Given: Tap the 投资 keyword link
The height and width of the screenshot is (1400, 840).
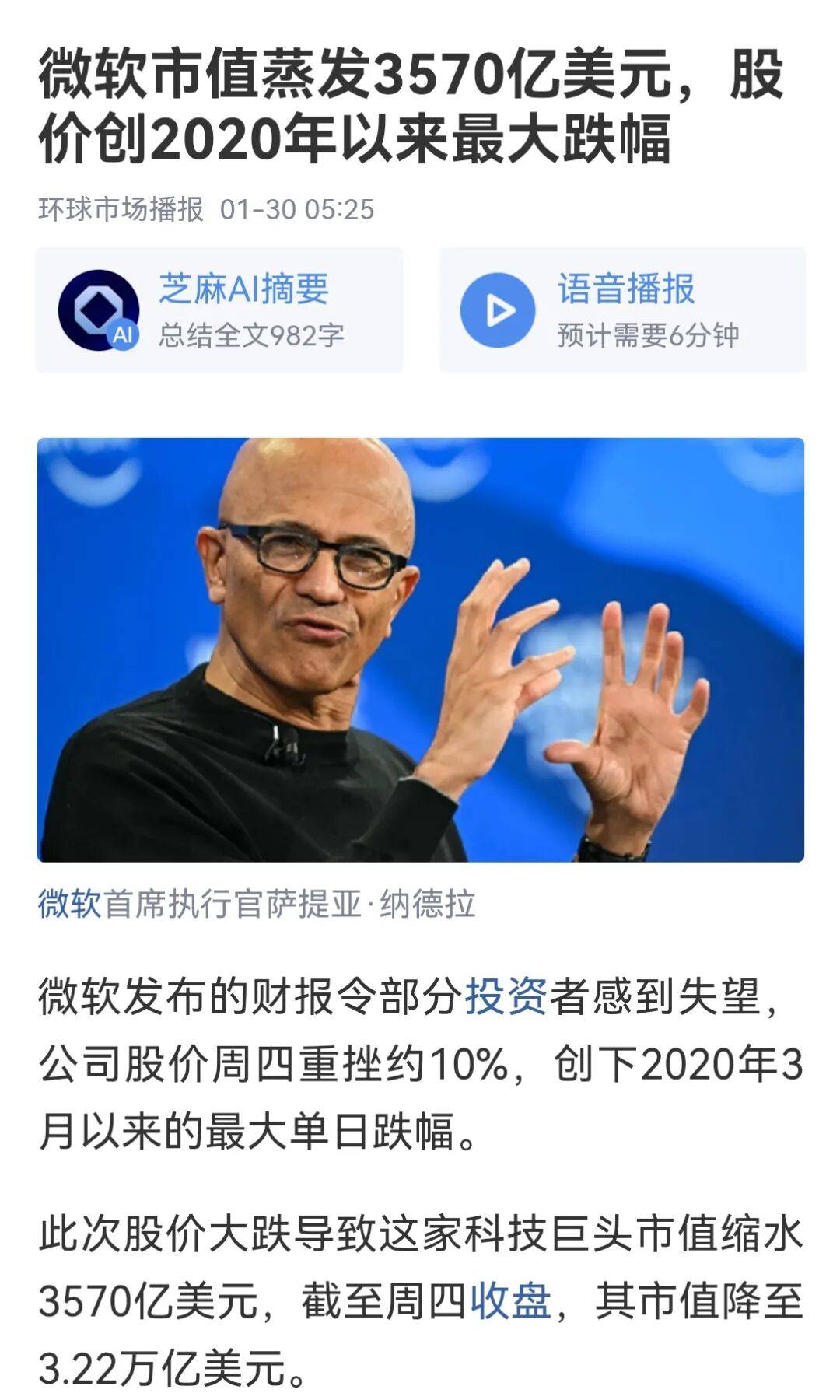Looking at the screenshot, I should click(506, 996).
